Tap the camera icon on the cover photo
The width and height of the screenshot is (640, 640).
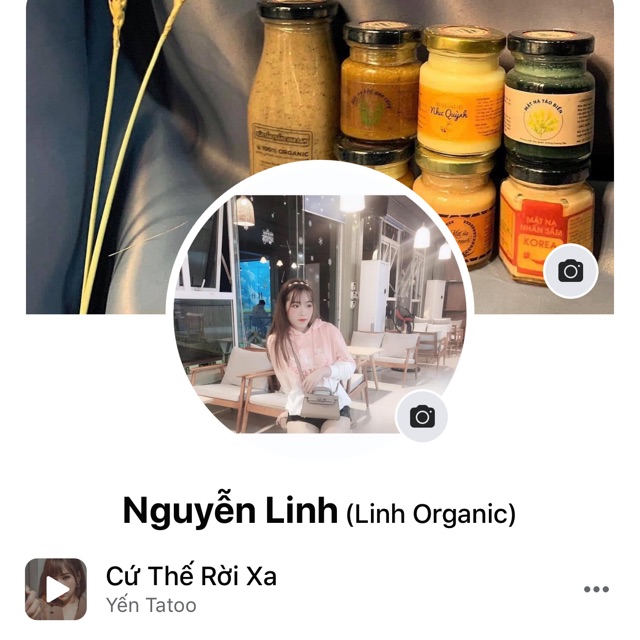click(570, 271)
